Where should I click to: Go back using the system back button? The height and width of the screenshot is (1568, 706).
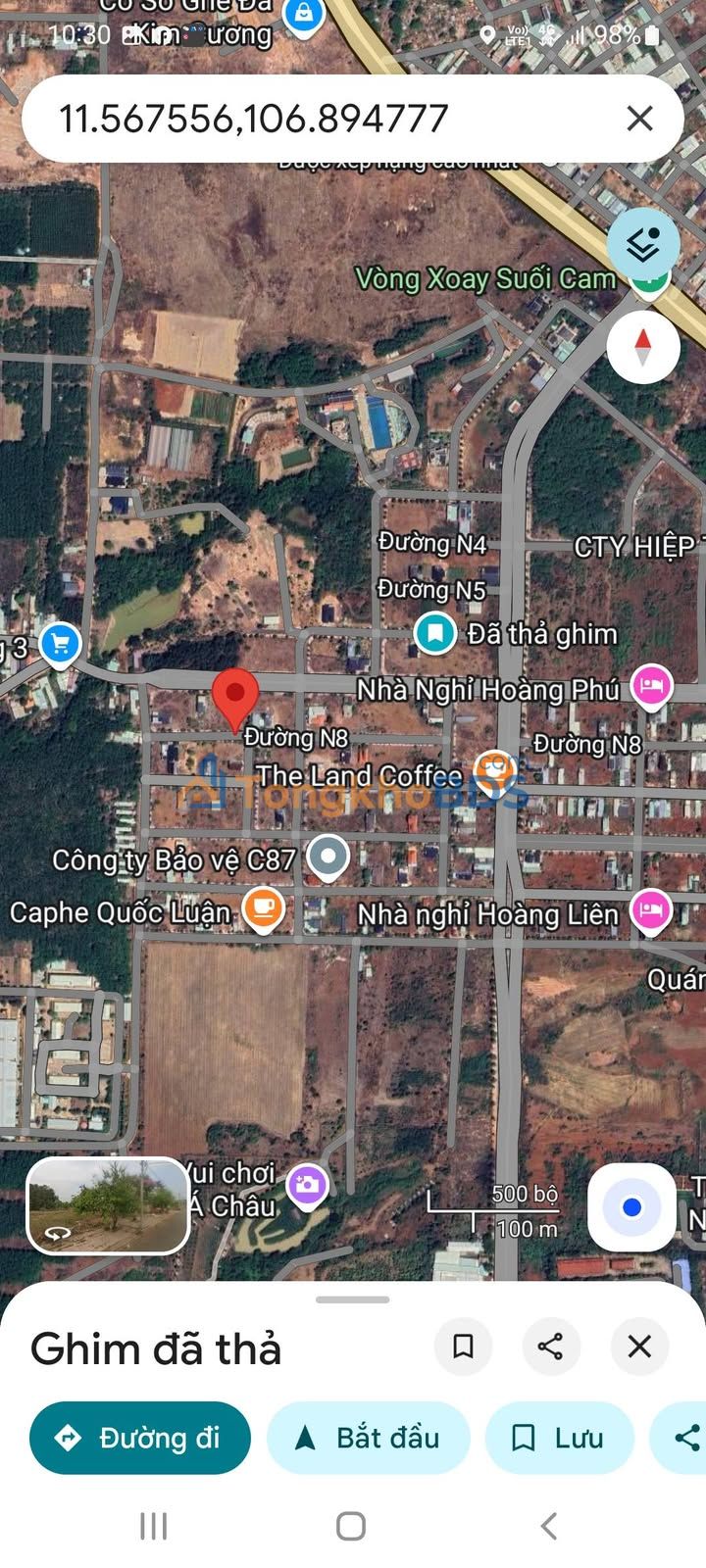tap(549, 1526)
